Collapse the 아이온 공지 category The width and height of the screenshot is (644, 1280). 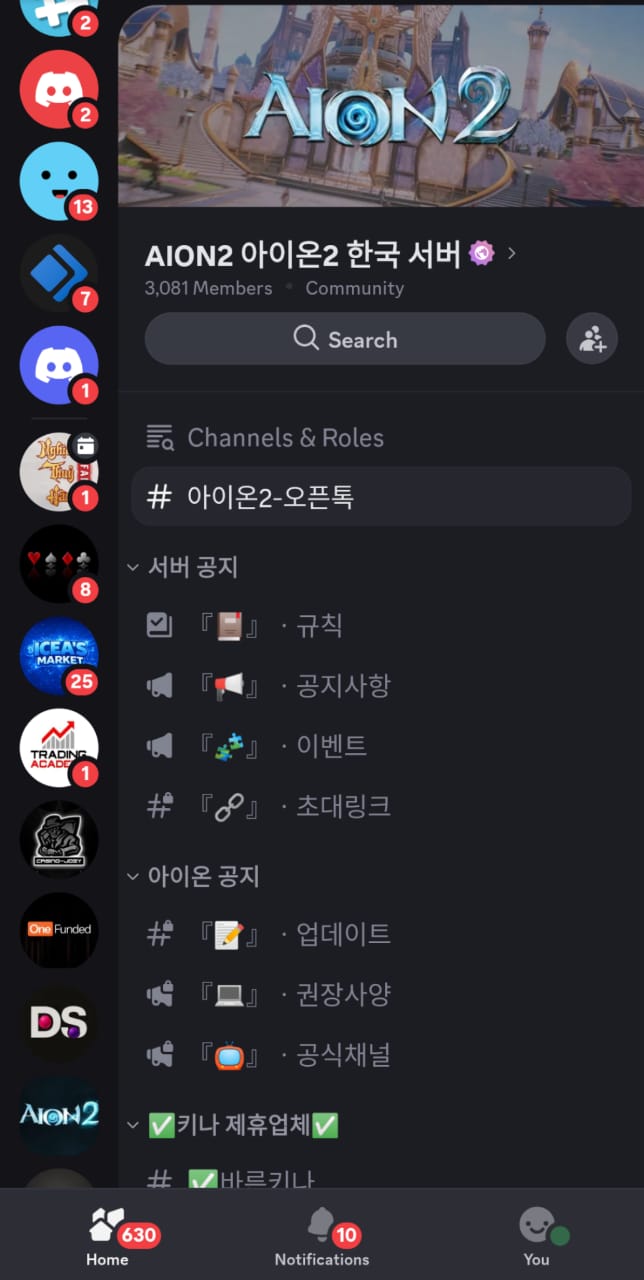193,877
